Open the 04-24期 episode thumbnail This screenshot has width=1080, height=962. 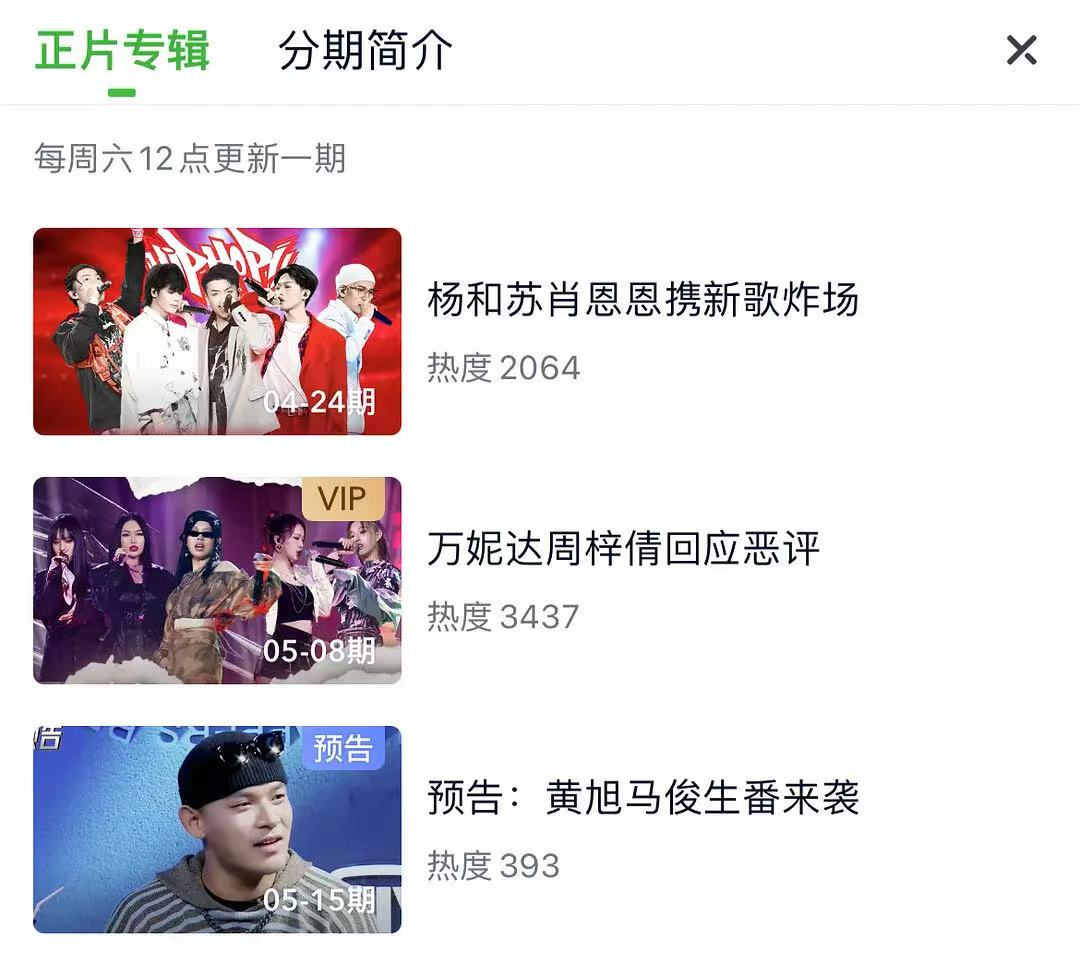click(x=217, y=331)
